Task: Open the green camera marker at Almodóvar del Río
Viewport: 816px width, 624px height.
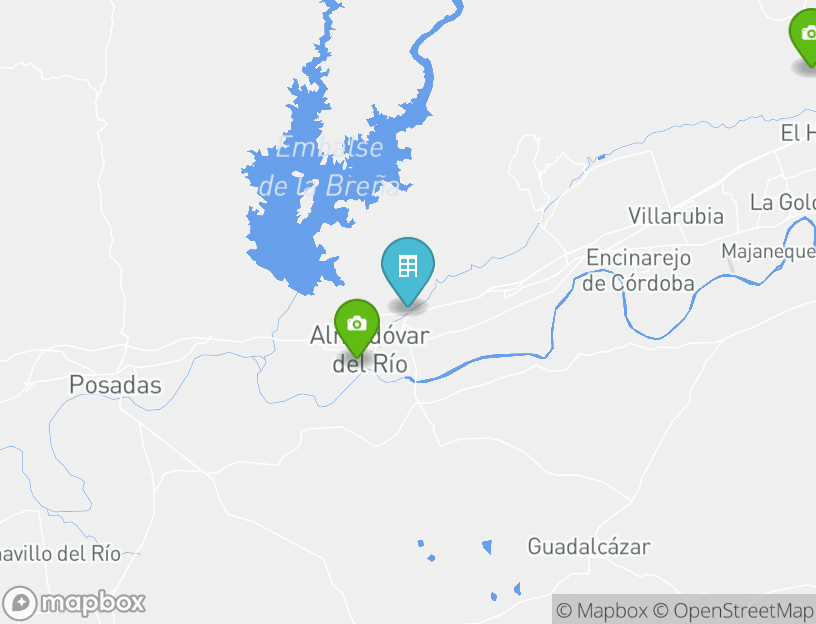Action: click(x=357, y=324)
